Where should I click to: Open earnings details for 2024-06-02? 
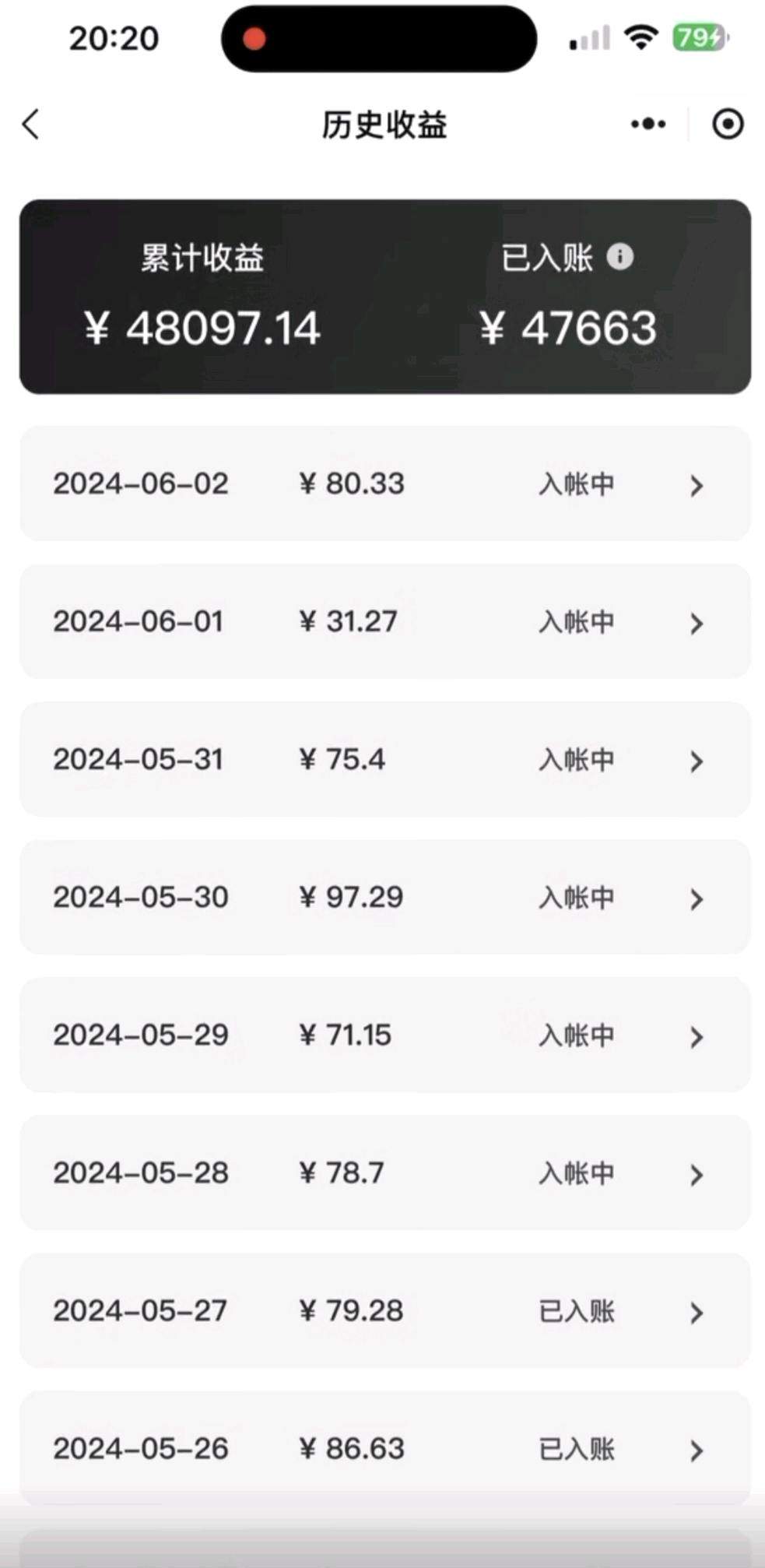[384, 484]
